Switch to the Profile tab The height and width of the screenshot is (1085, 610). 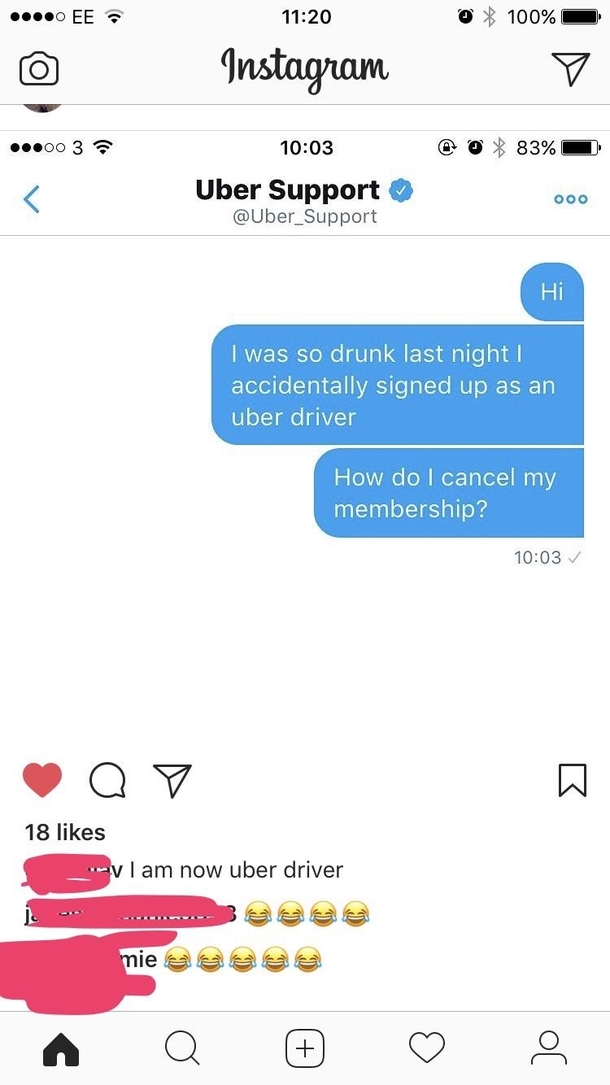[x=549, y=1048]
